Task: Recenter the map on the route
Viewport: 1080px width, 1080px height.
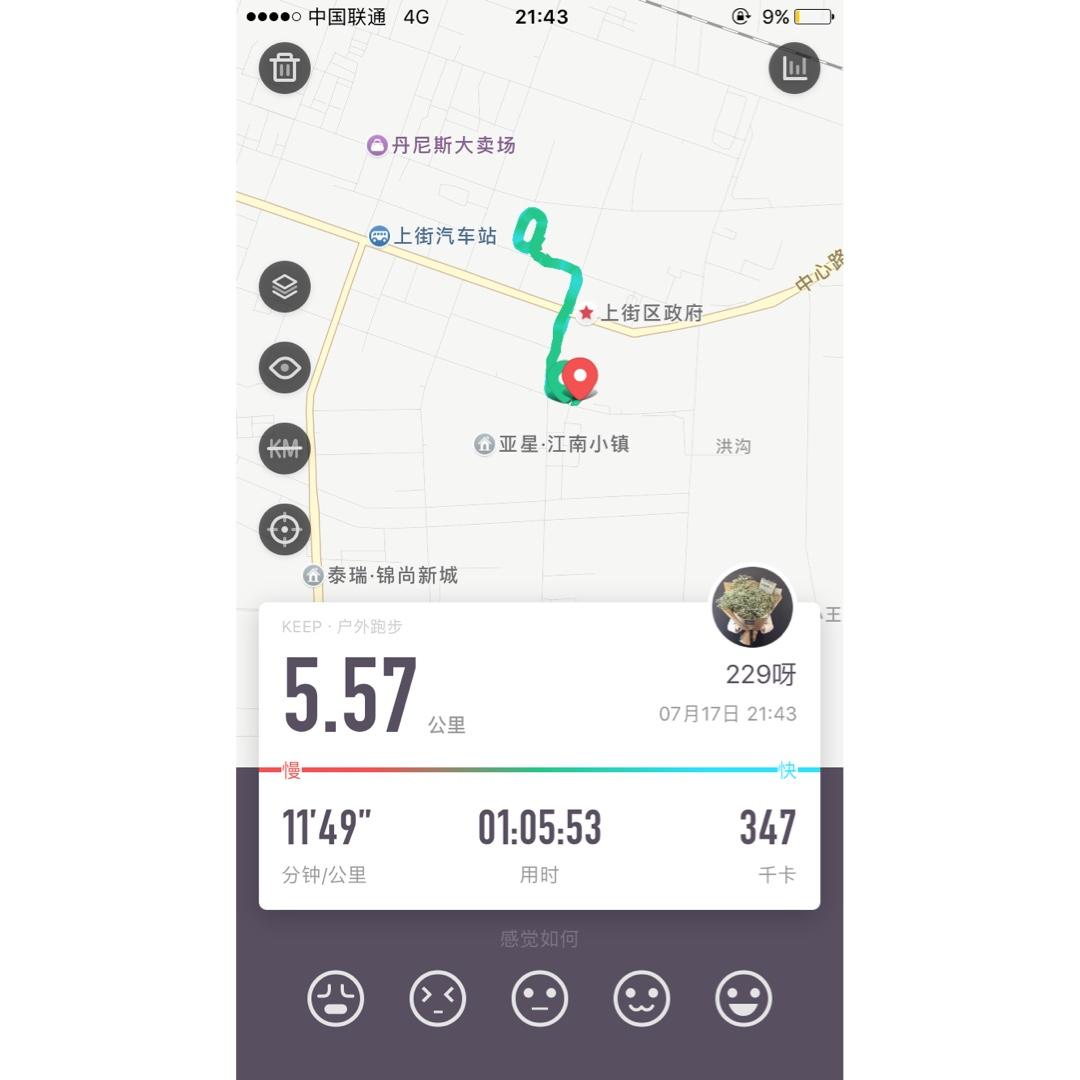Action: pos(284,530)
